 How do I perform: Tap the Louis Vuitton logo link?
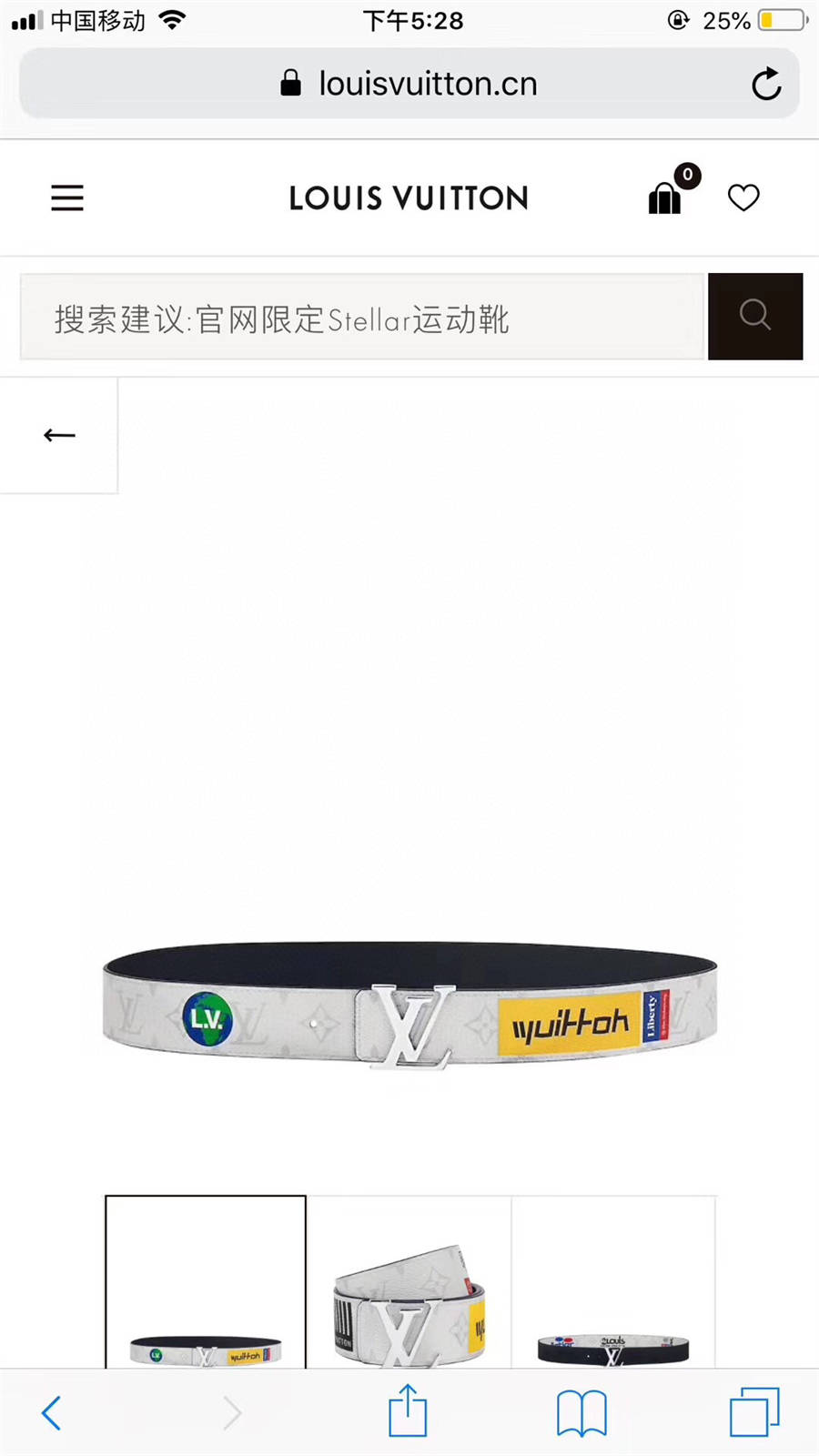pyautogui.click(x=409, y=197)
